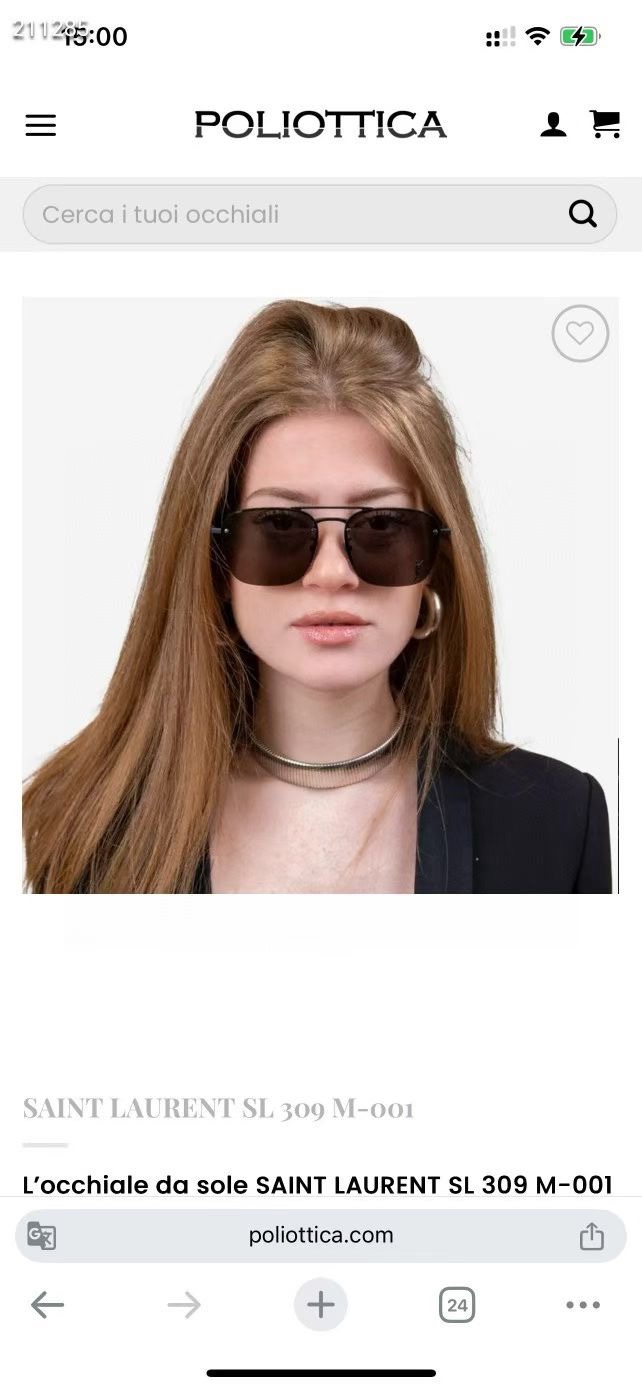View the 24 open tabs

[457, 1305]
